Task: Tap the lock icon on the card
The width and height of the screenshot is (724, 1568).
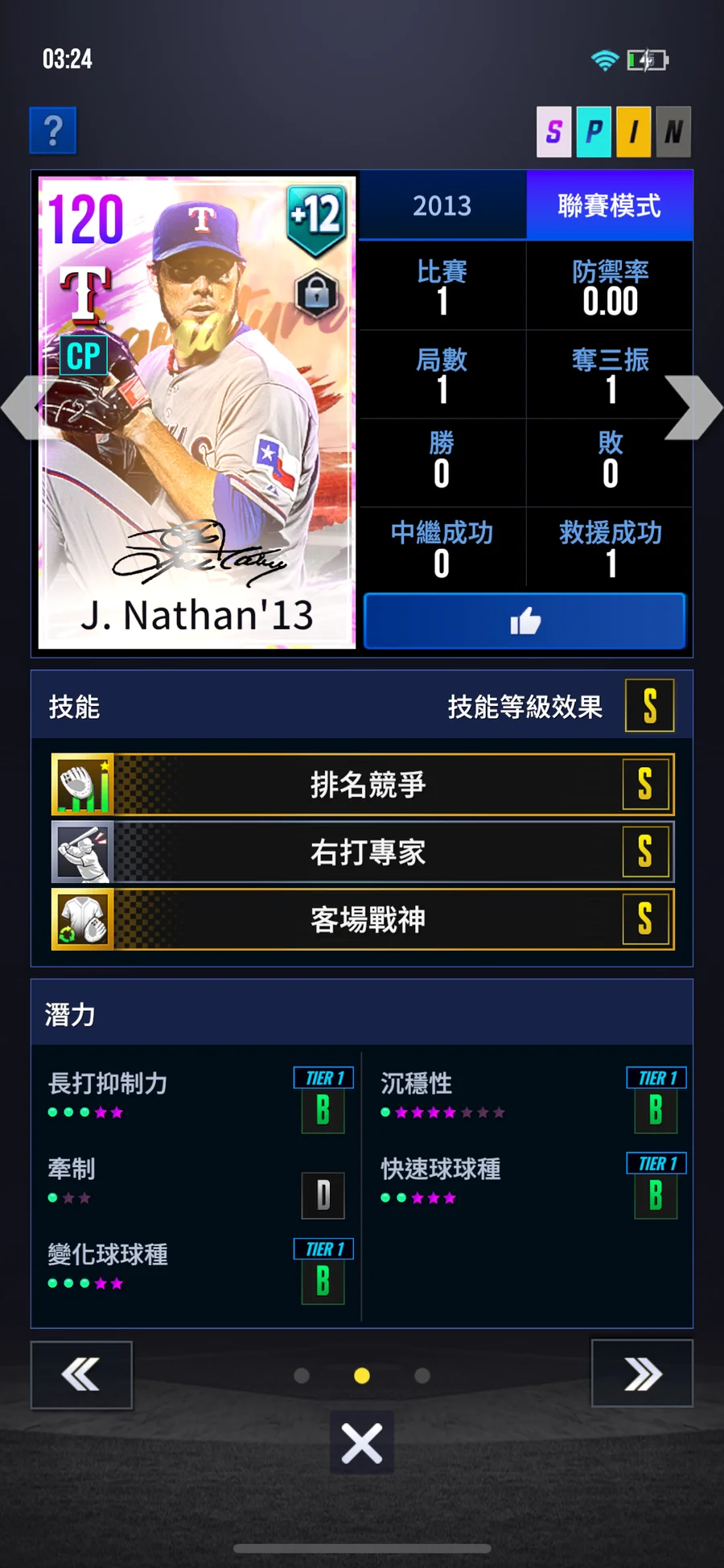Action: tap(317, 293)
